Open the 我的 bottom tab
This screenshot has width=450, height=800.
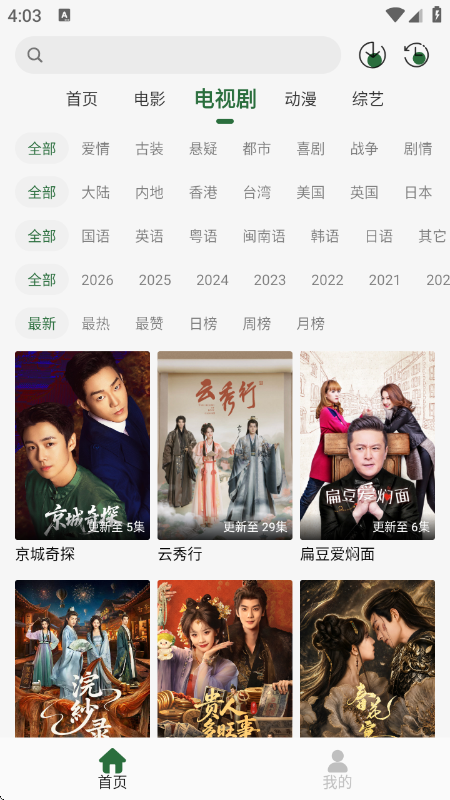337,769
